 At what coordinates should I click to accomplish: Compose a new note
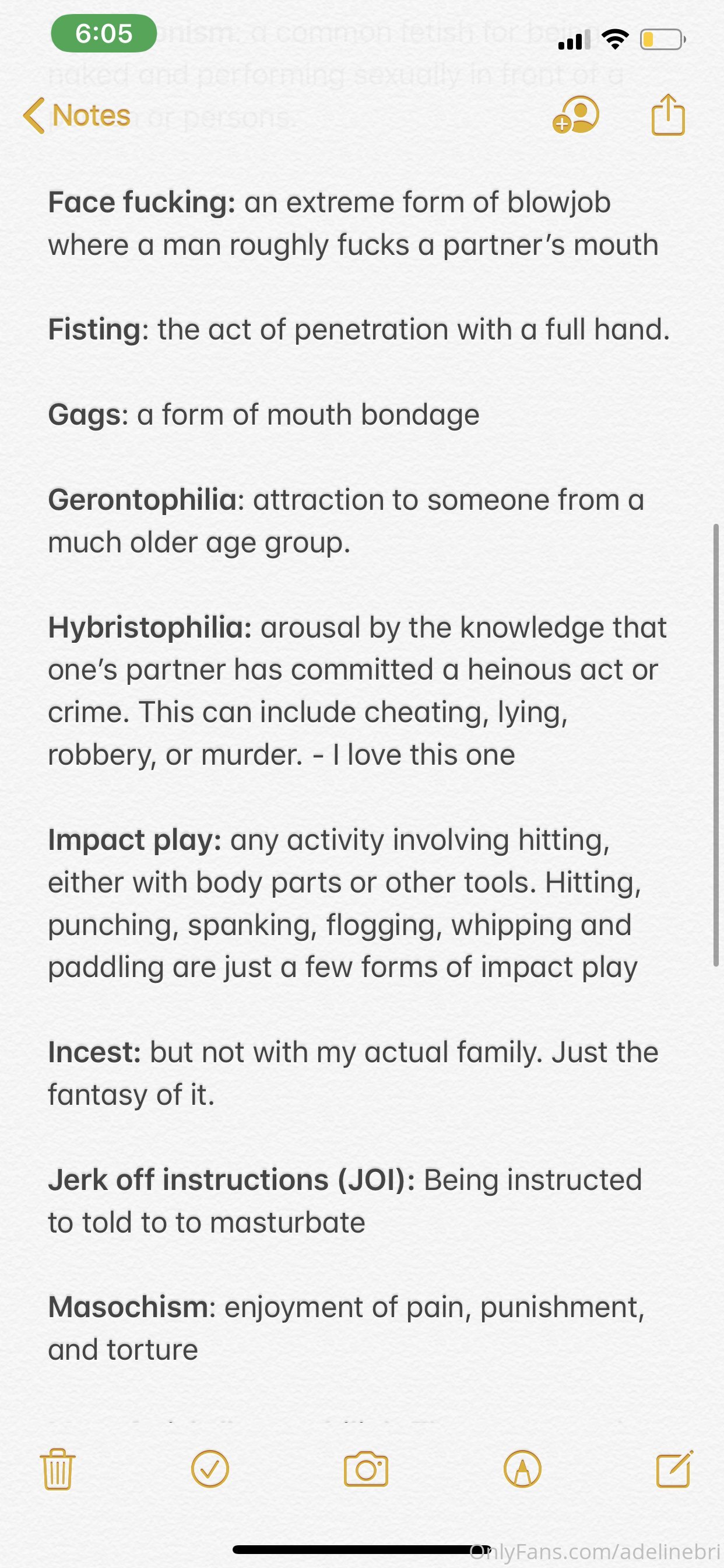[674, 1469]
